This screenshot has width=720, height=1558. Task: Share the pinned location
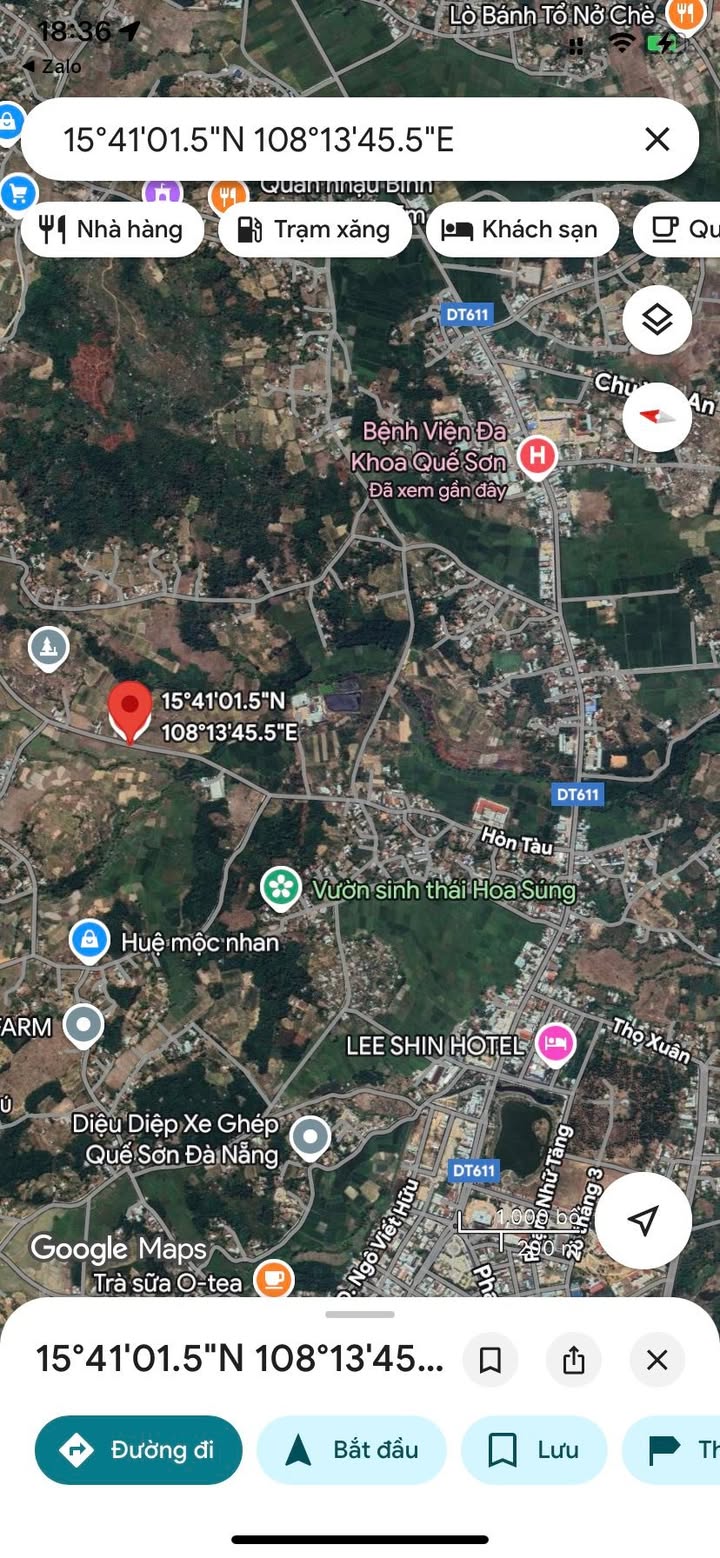point(573,1360)
